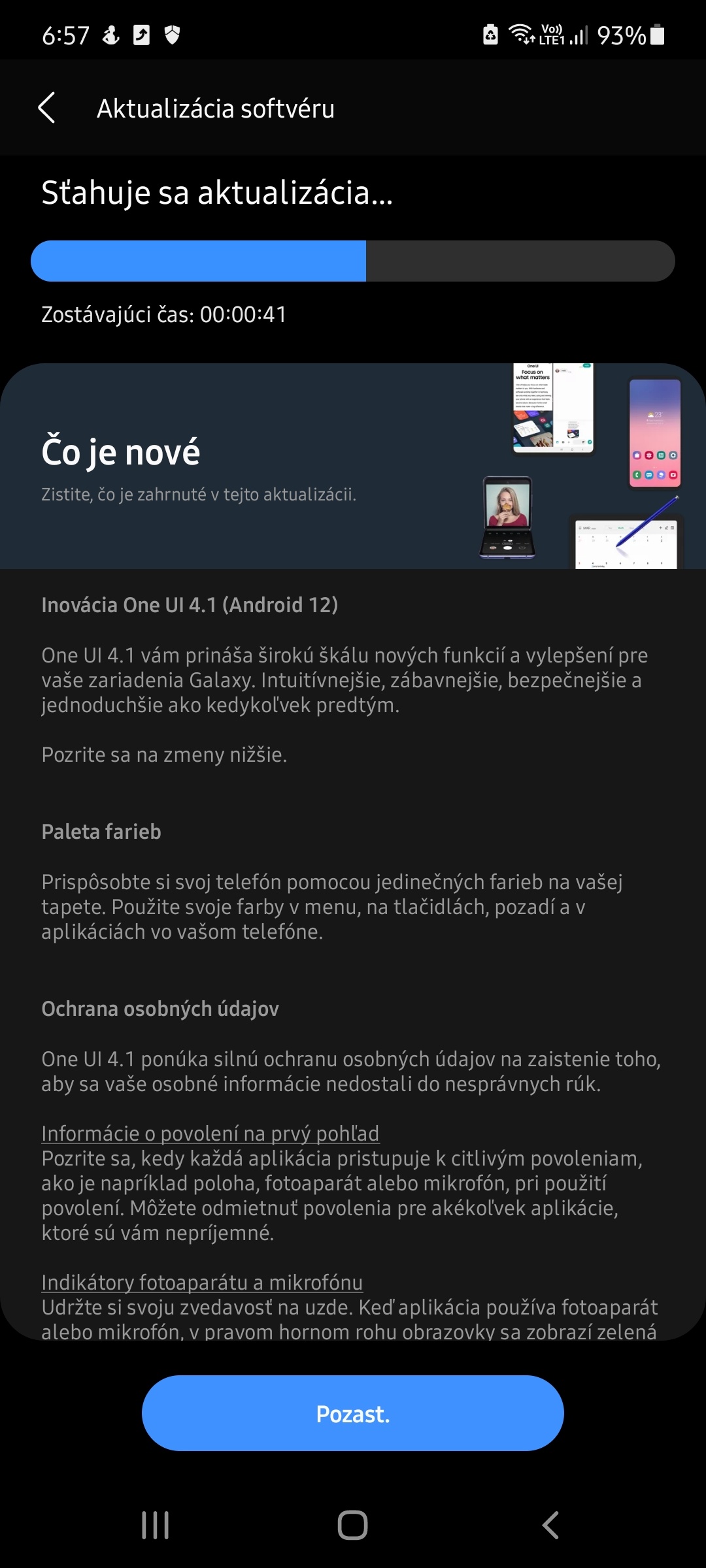This screenshot has height=1568, width=706.
Task: Go back from Aktualizácia softvéru
Action: [x=46, y=108]
